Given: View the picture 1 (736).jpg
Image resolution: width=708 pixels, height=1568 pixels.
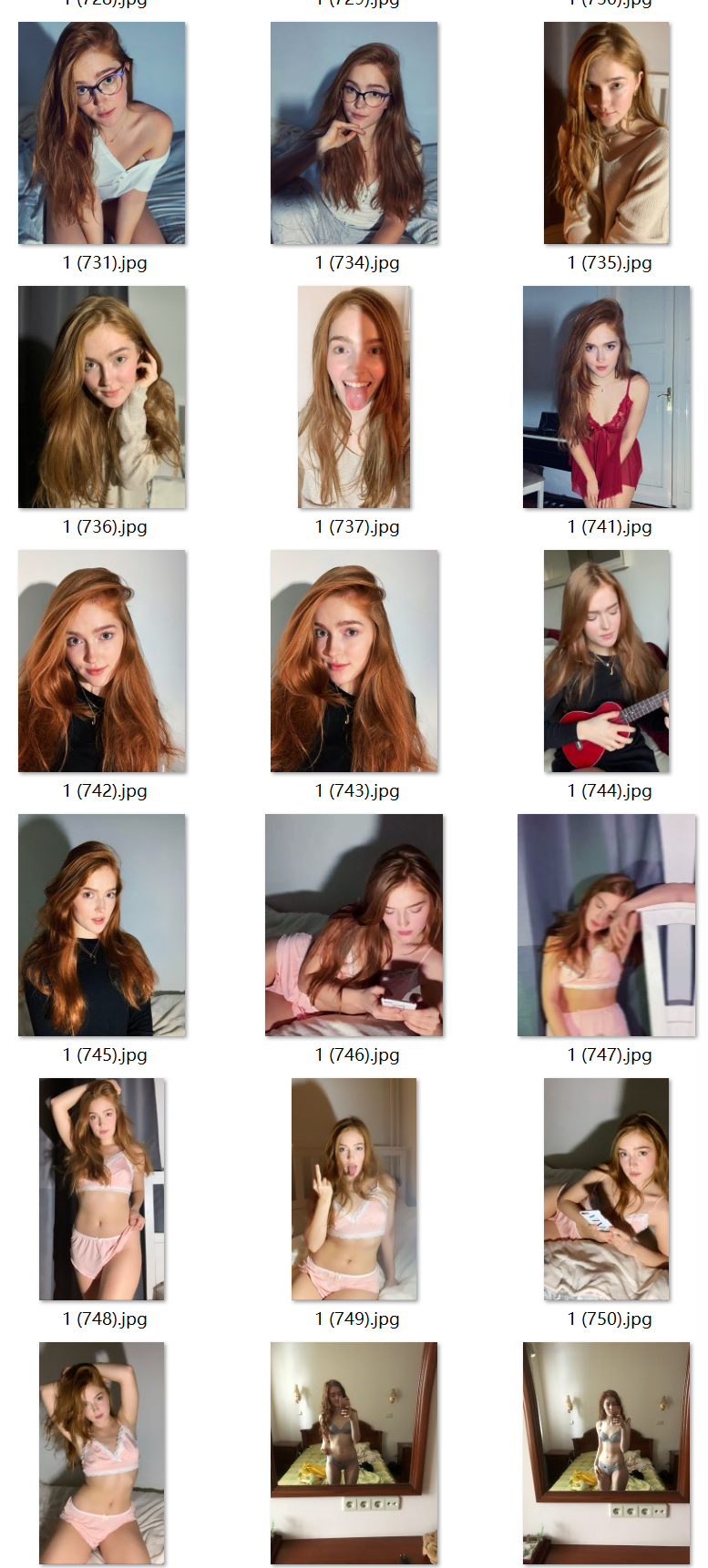Looking at the screenshot, I should pyautogui.click(x=102, y=396).
